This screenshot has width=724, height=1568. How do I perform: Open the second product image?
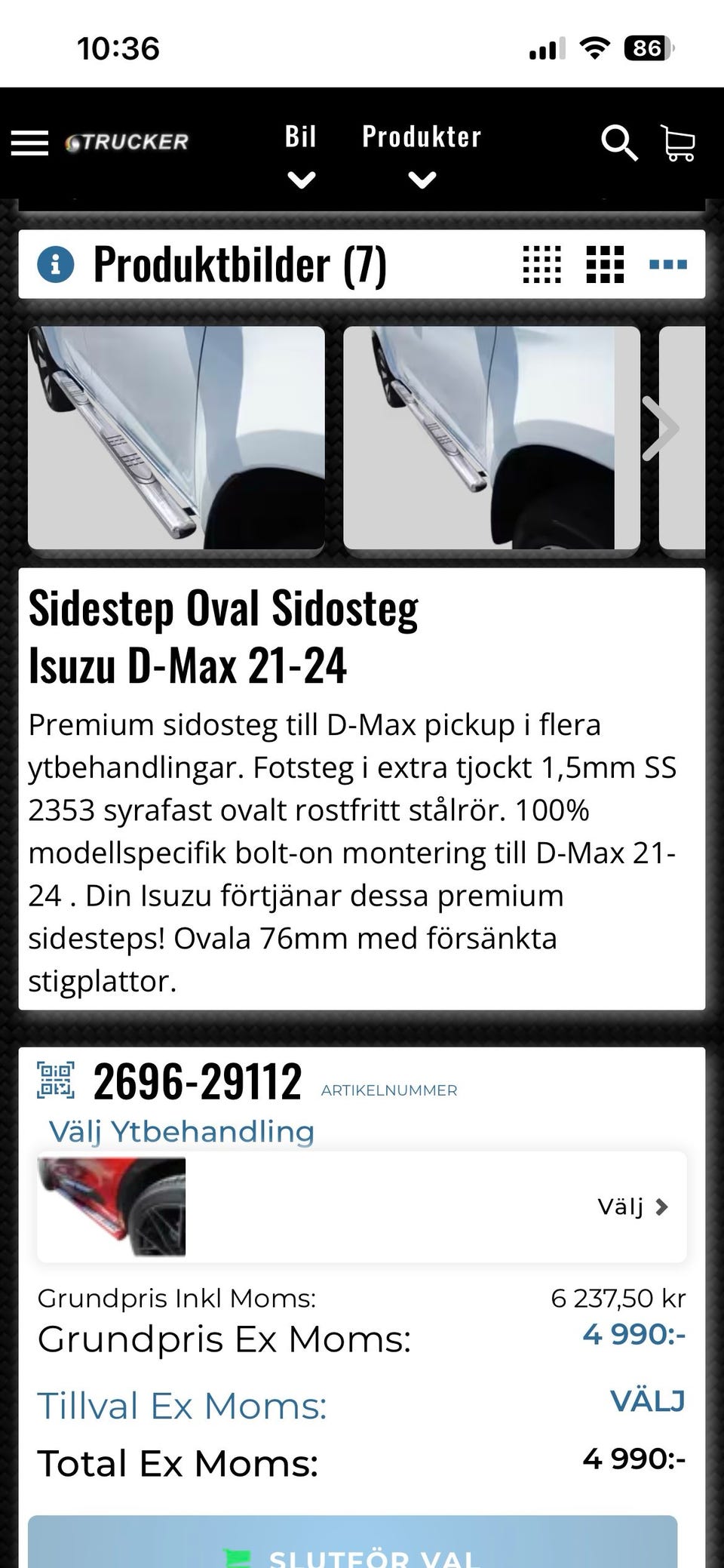coord(492,438)
